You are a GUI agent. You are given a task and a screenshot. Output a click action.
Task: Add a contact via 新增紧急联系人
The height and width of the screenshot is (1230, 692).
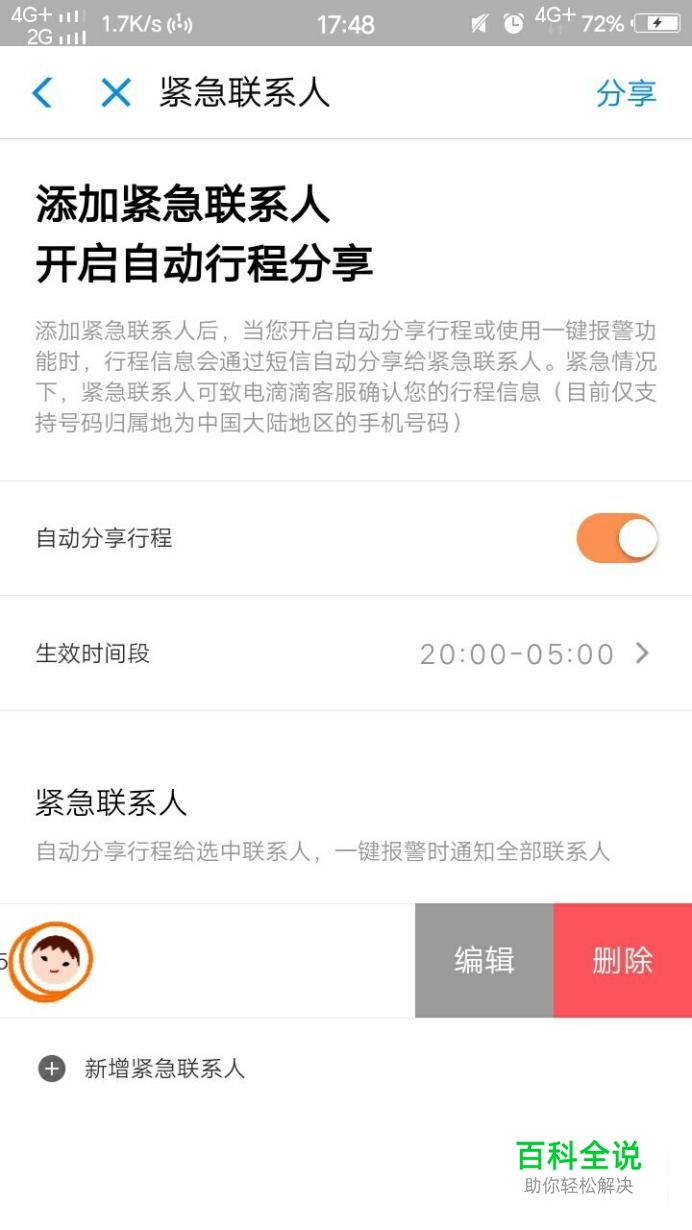tap(141, 1069)
